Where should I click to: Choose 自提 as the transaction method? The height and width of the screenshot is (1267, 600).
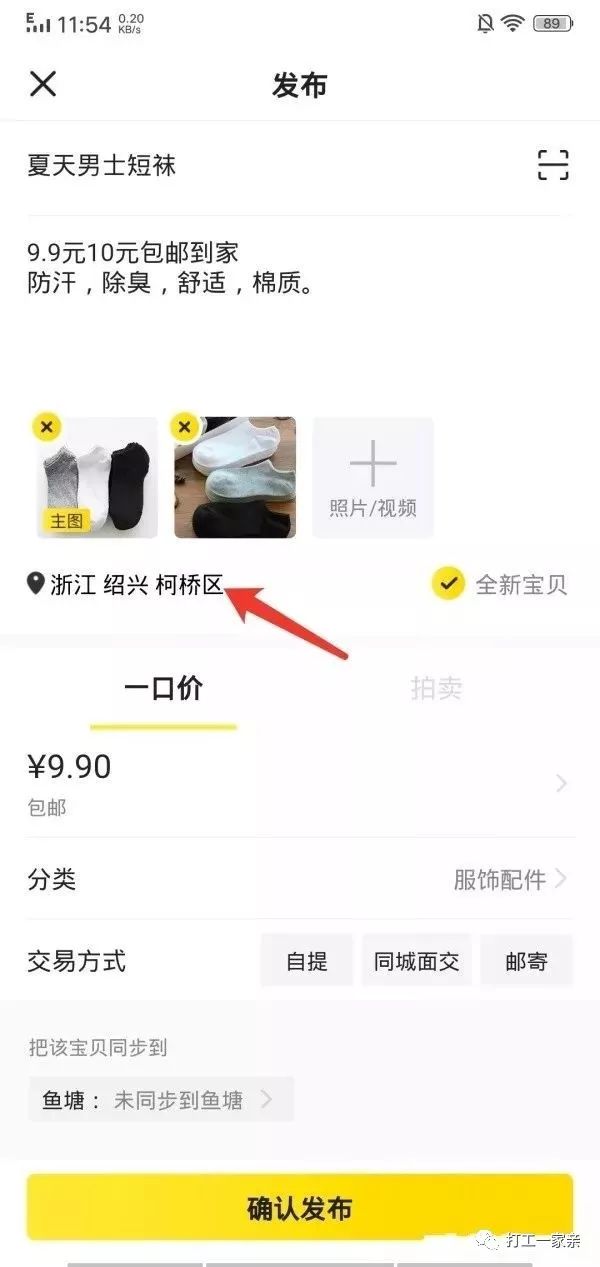point(307,961)
